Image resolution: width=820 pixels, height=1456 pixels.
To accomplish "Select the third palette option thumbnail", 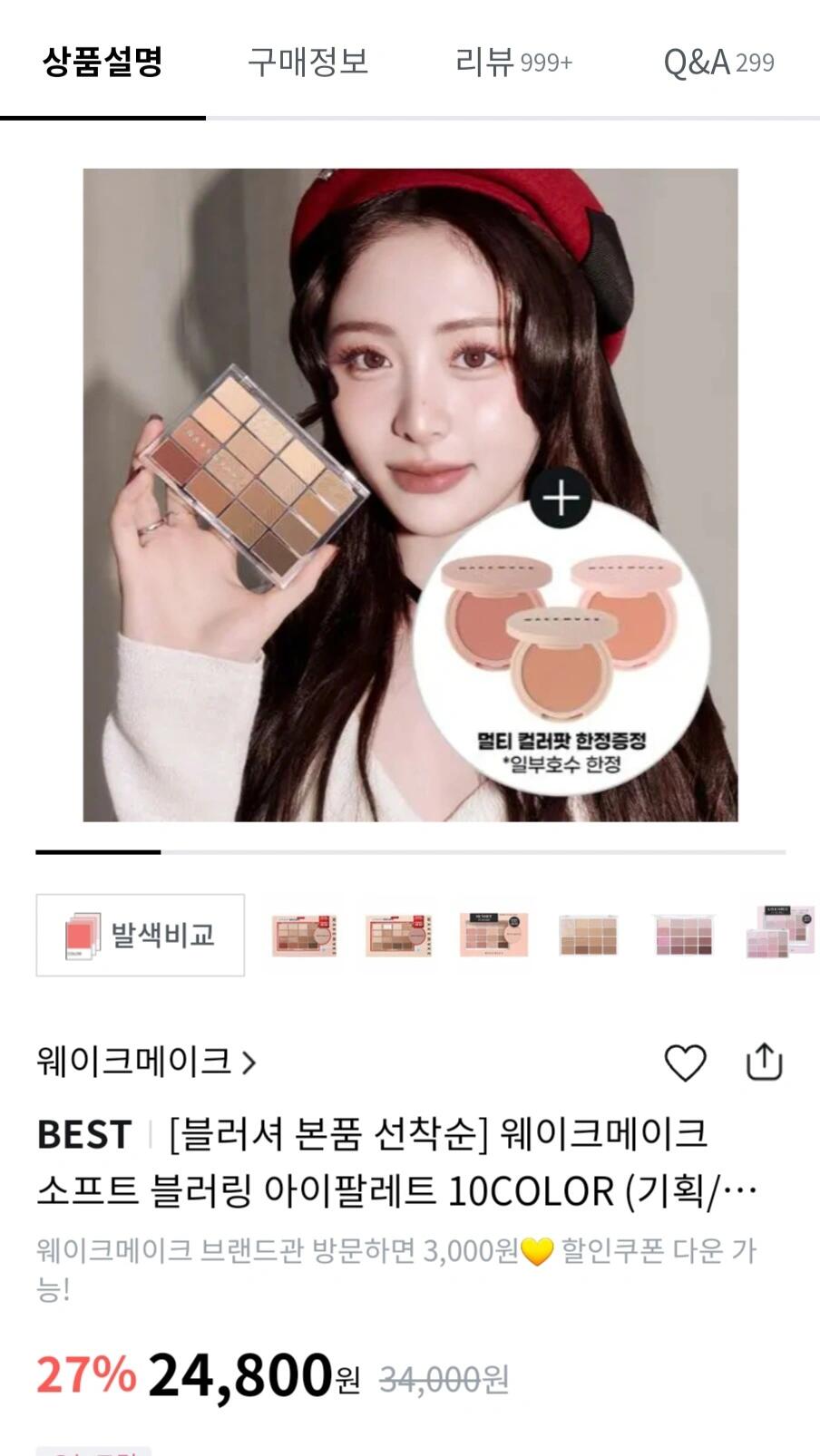I will pos(493,935).
